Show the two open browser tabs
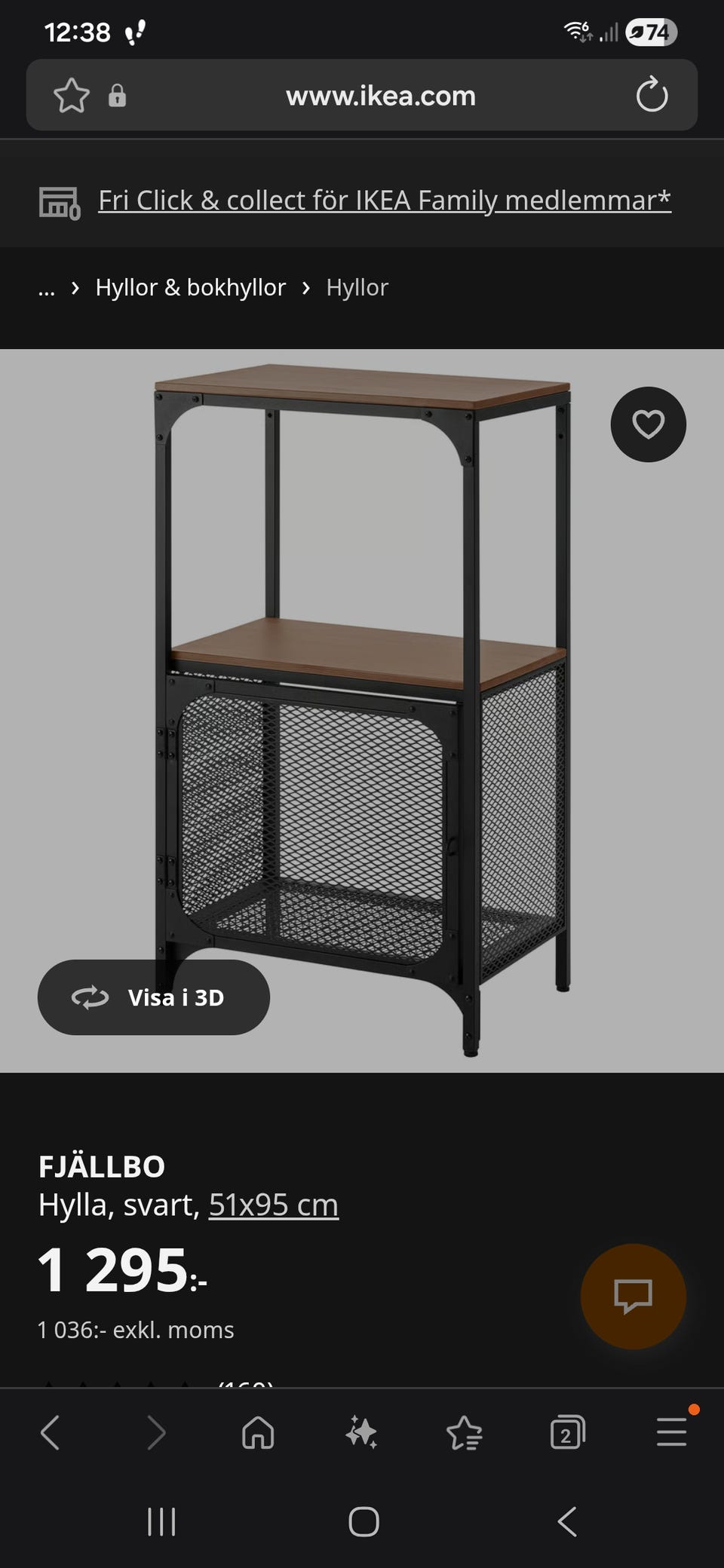The image size is (724, 1568). (567, 1432)
